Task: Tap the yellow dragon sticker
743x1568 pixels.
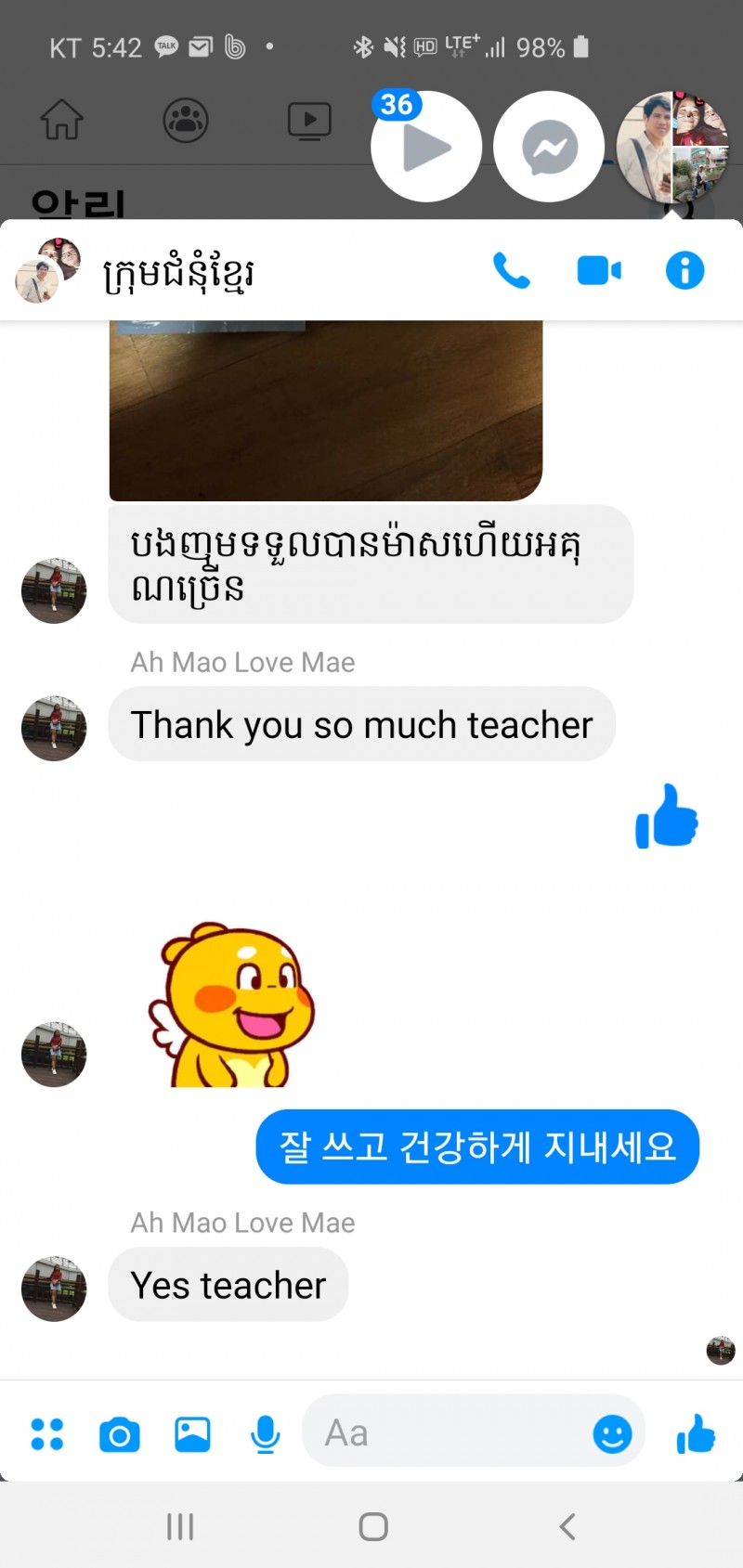Action: [231, 1004]
